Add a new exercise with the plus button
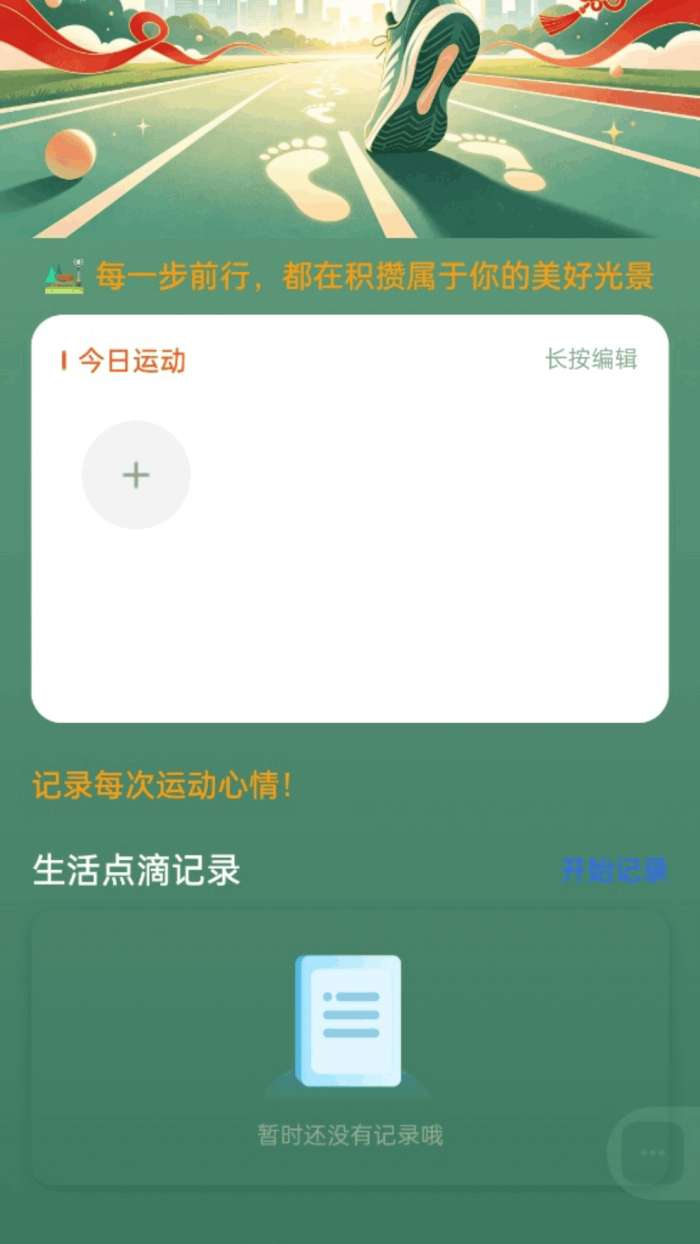Viewport: 700px width, 1244px height. pyautogui.click(x=136, y=475)
